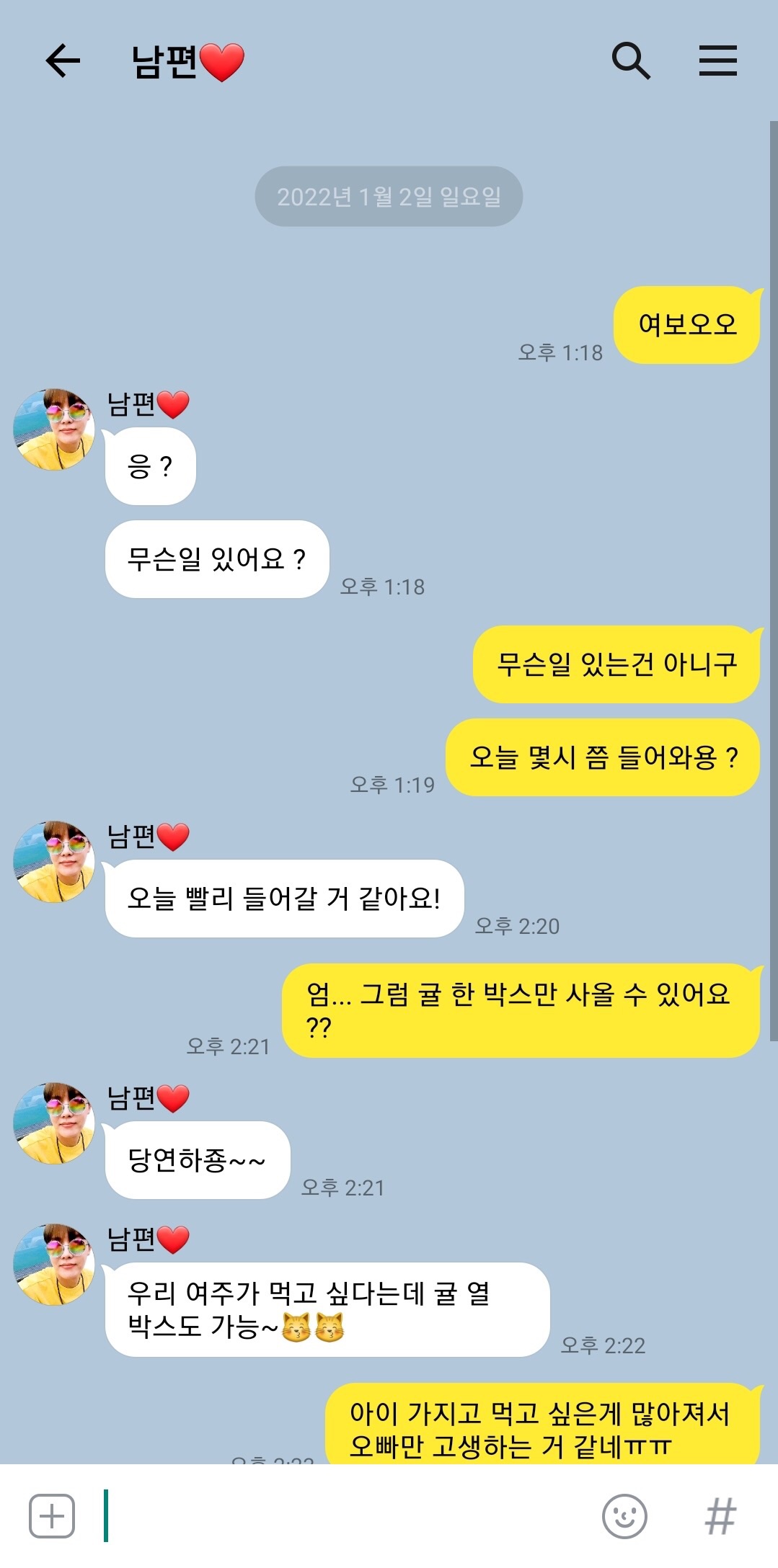Go back from the 남편 chat
This screenshot has height=1568, width=778.
(63, 61)
